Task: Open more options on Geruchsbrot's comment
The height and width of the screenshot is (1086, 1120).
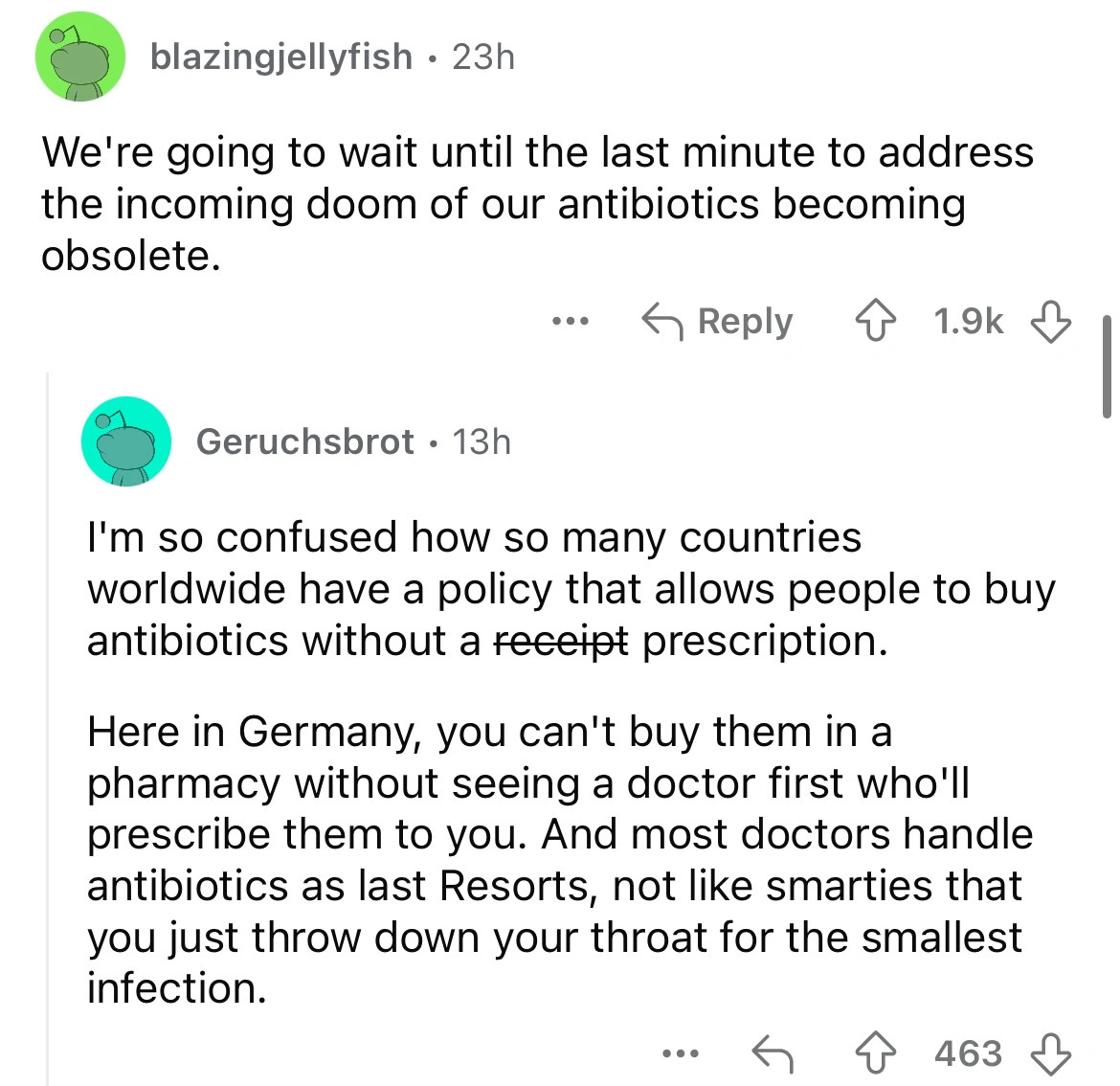Action: (680, 1054)
